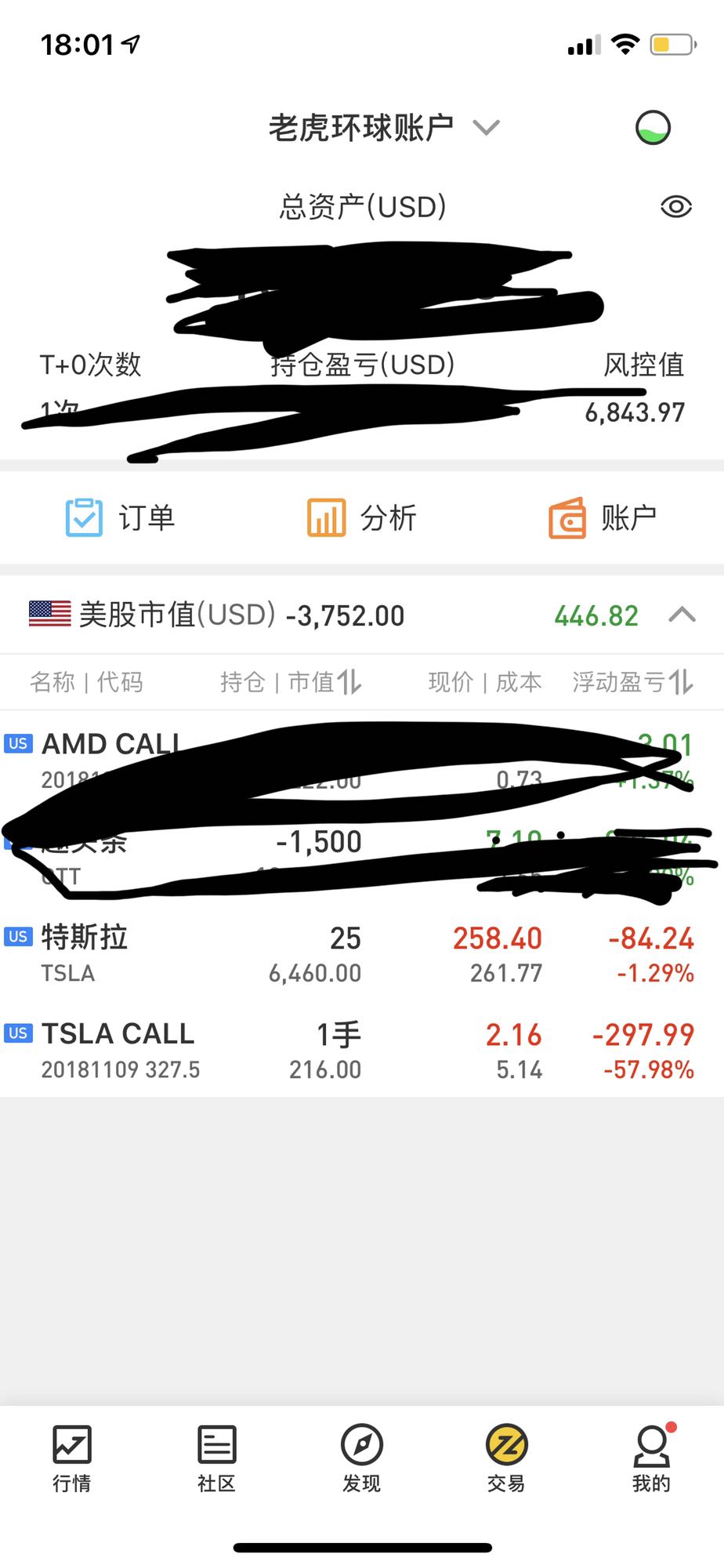Open 订单 orders
Viewport: 724px width, 1568px height.
121,518
